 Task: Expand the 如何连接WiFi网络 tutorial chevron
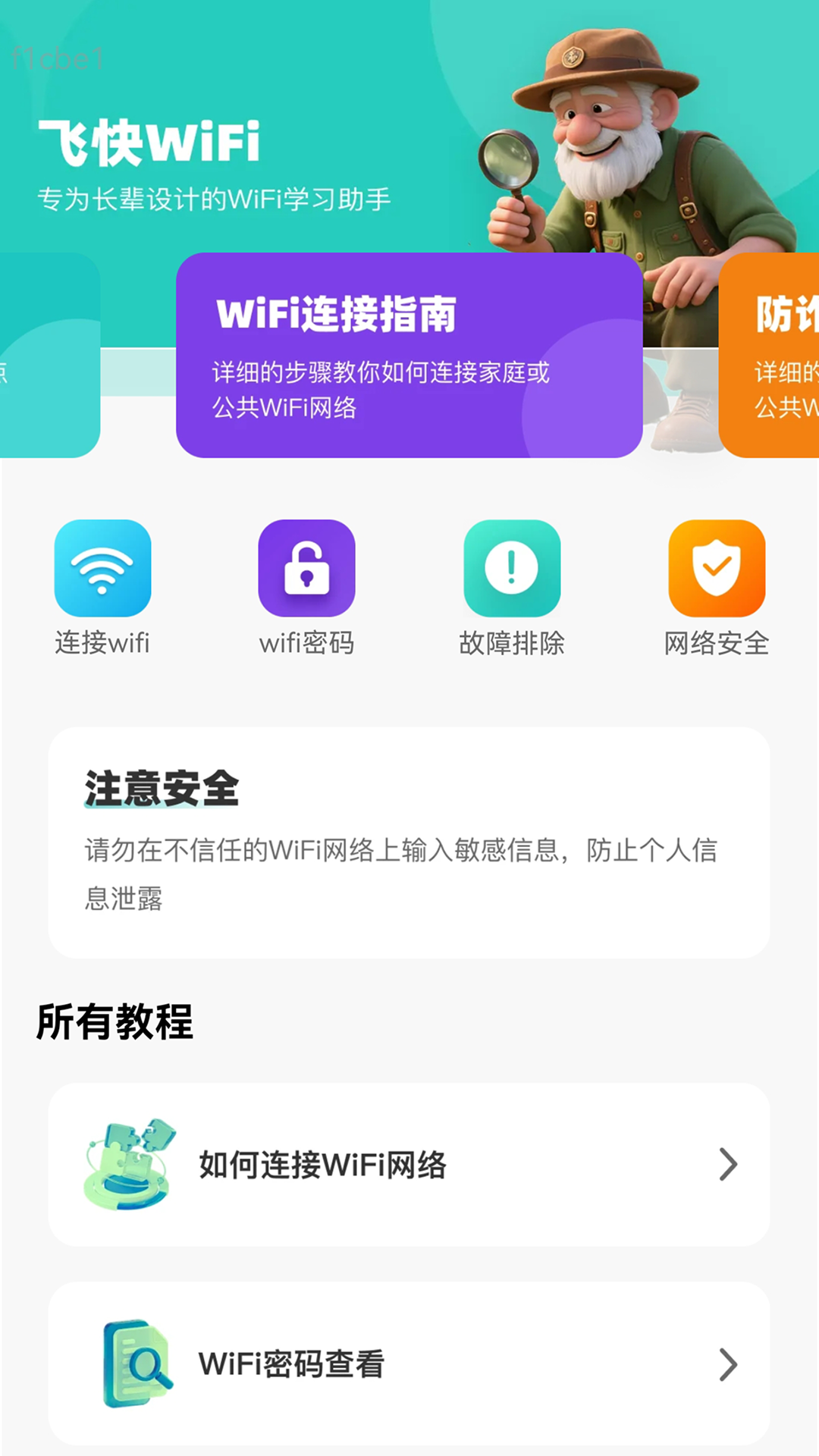point(728,1166)
